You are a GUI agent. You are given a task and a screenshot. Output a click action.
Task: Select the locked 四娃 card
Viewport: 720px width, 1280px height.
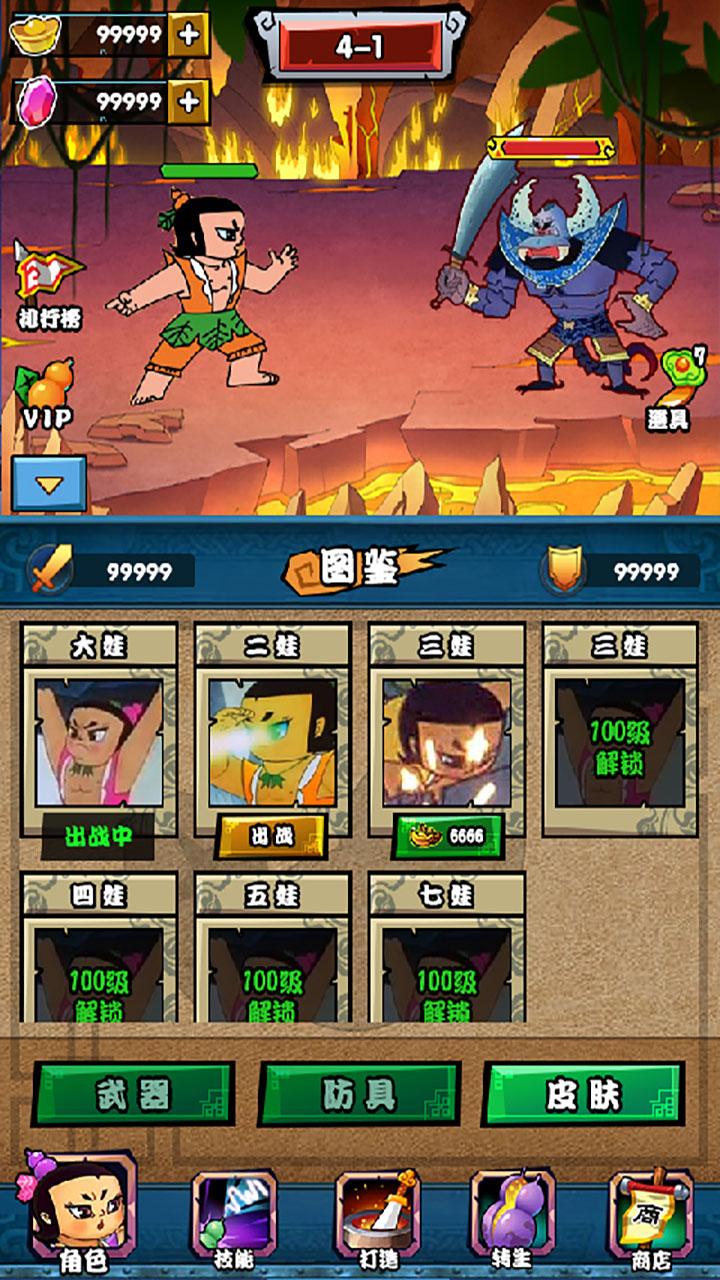click(x=99, y=960)
